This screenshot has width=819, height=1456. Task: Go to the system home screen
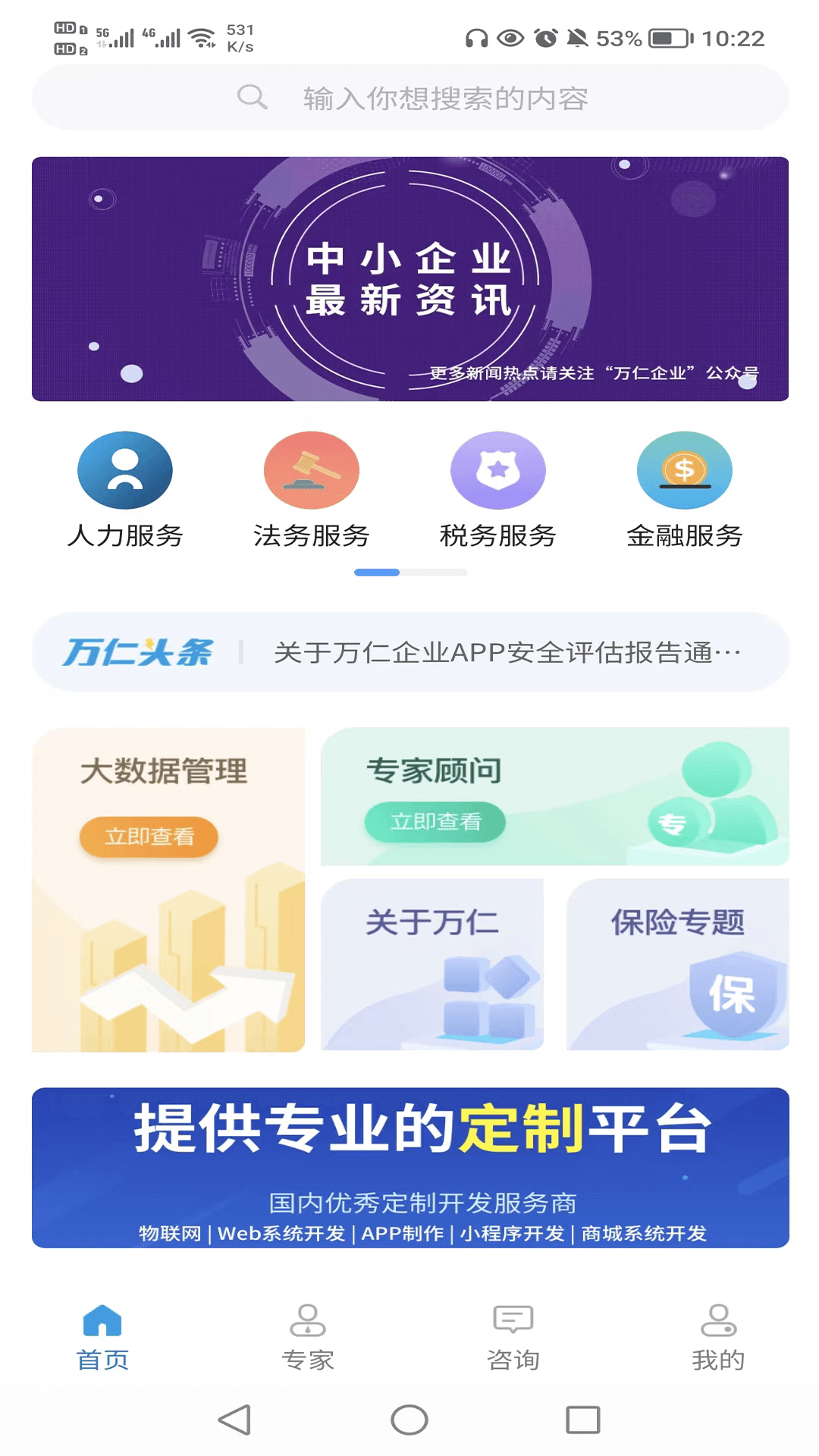[409, 1420]
